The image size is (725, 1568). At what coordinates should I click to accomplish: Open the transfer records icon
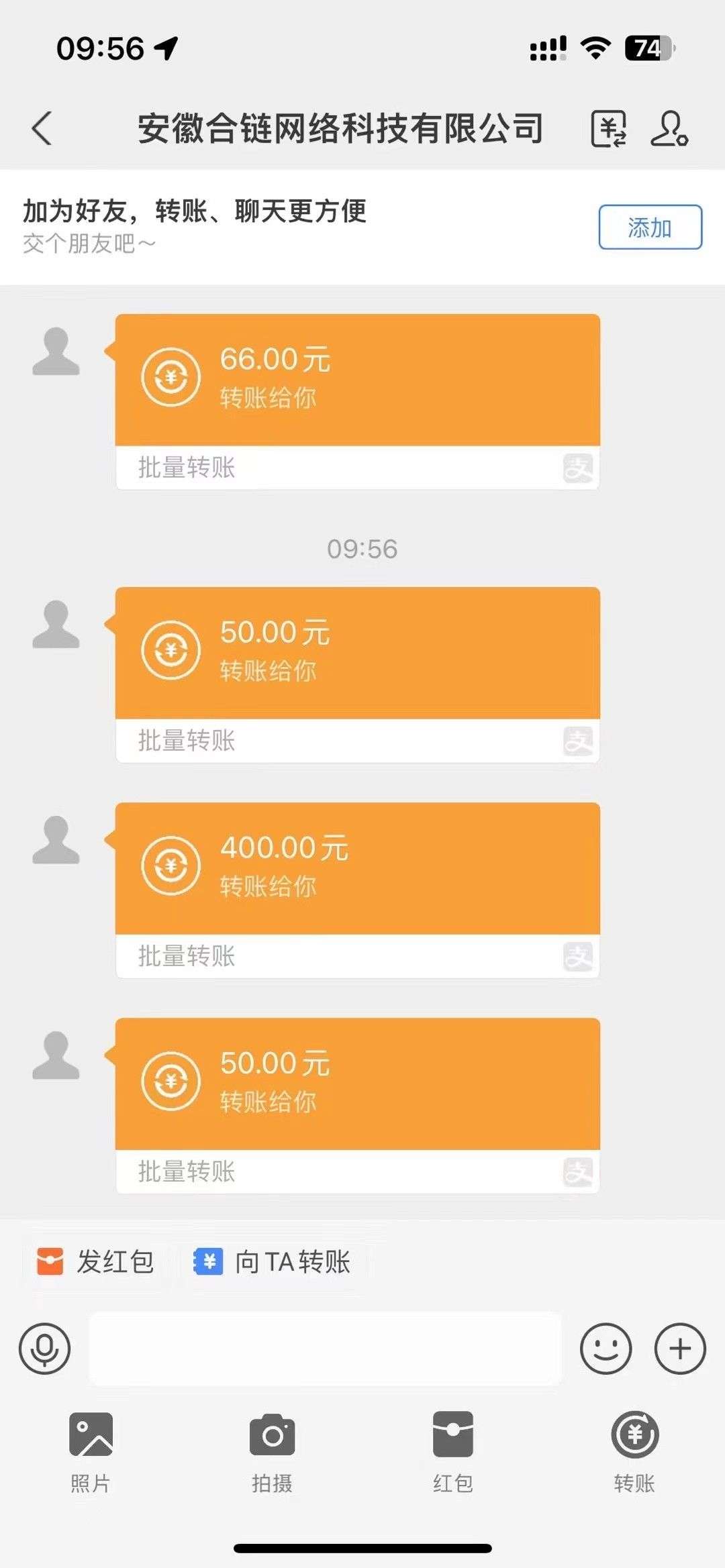608,128
